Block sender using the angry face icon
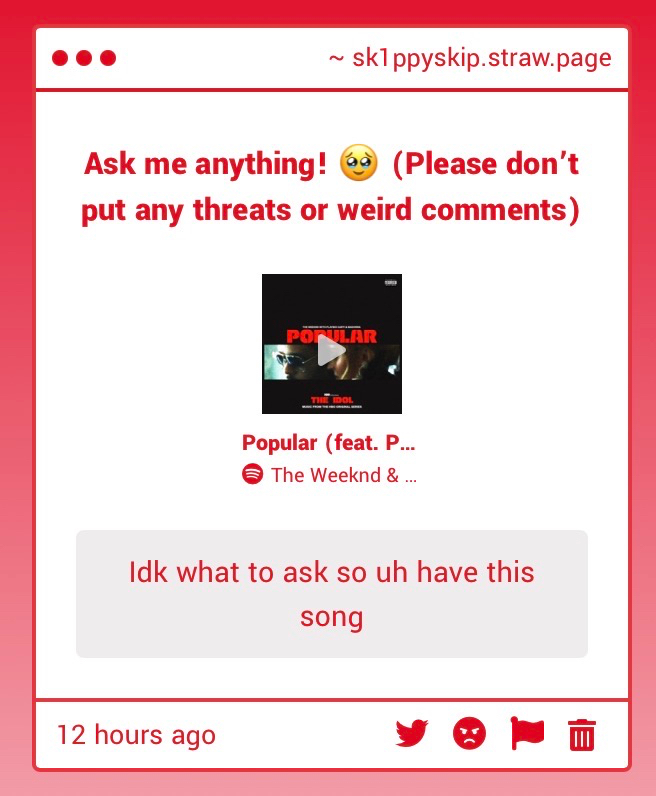The height and width of the screenshot is (796, 656). pos(469,734)
